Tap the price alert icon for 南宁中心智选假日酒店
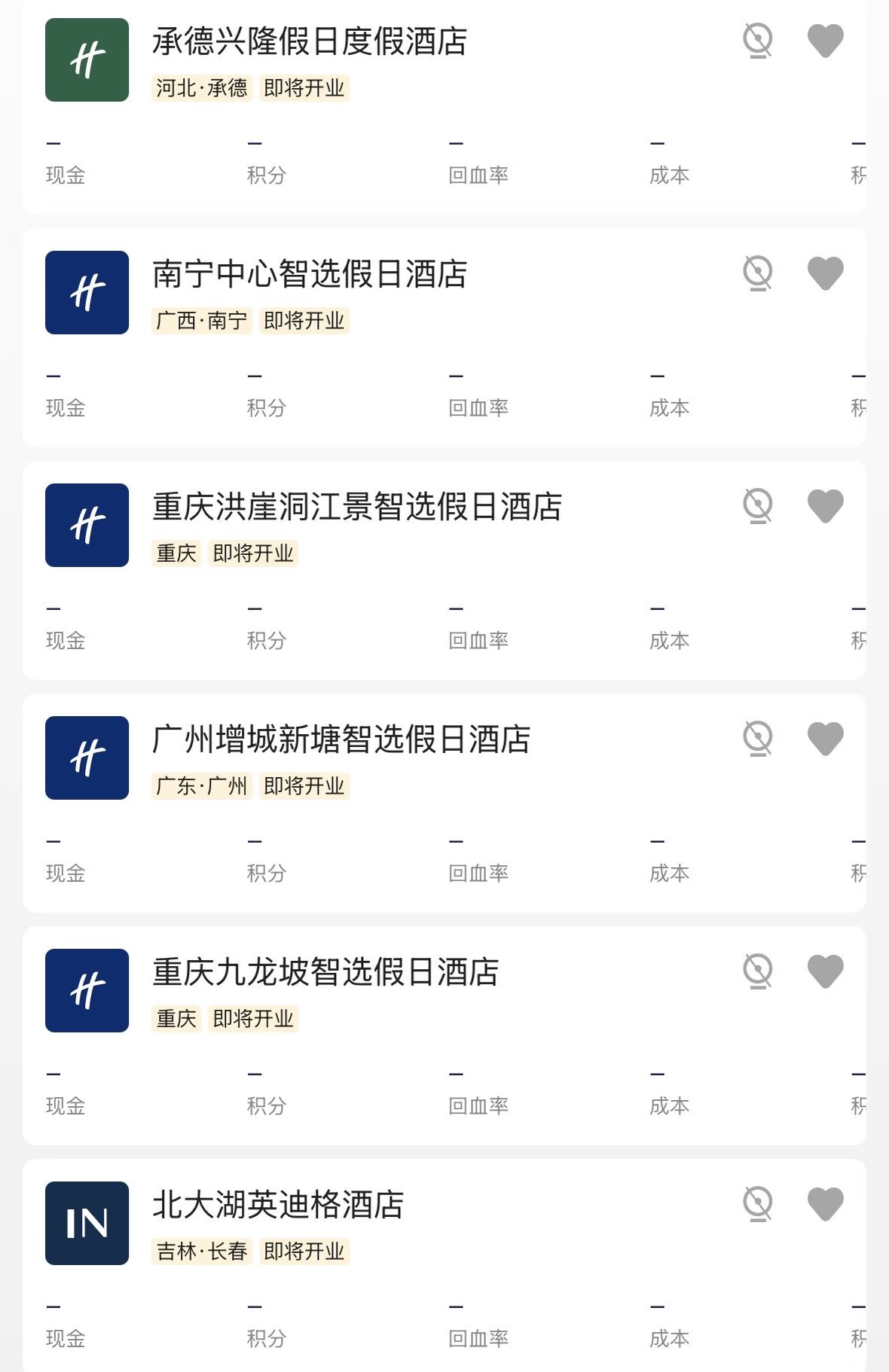Viewport: 889px width, 1372px height. tap(758, 273)
